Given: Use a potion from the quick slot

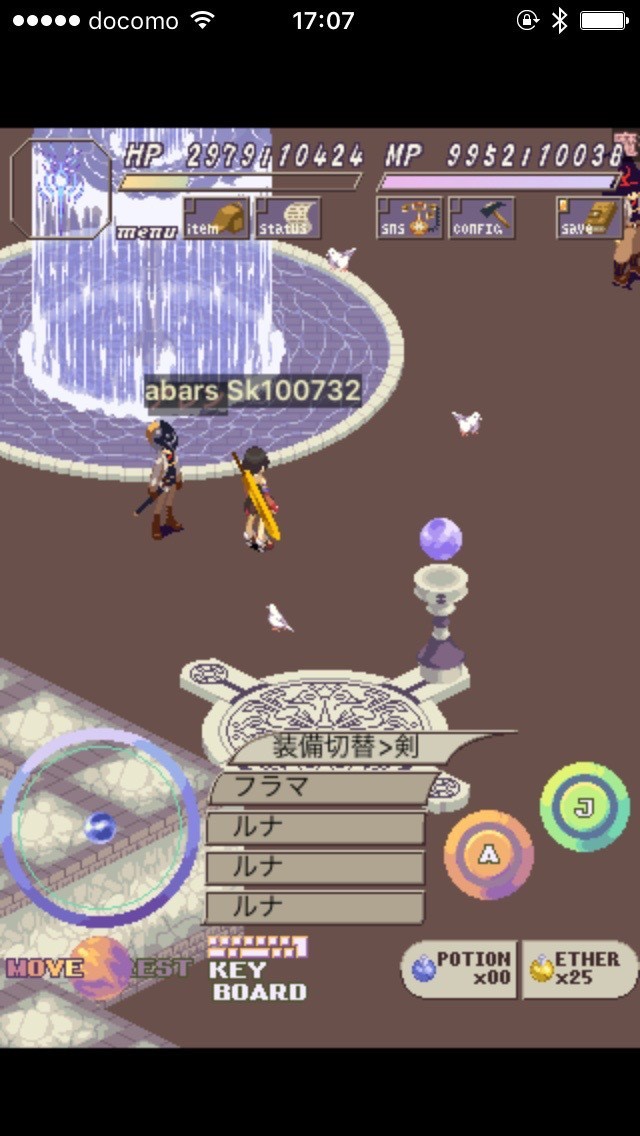Looking at the screenshot, I should pos(459,969).
